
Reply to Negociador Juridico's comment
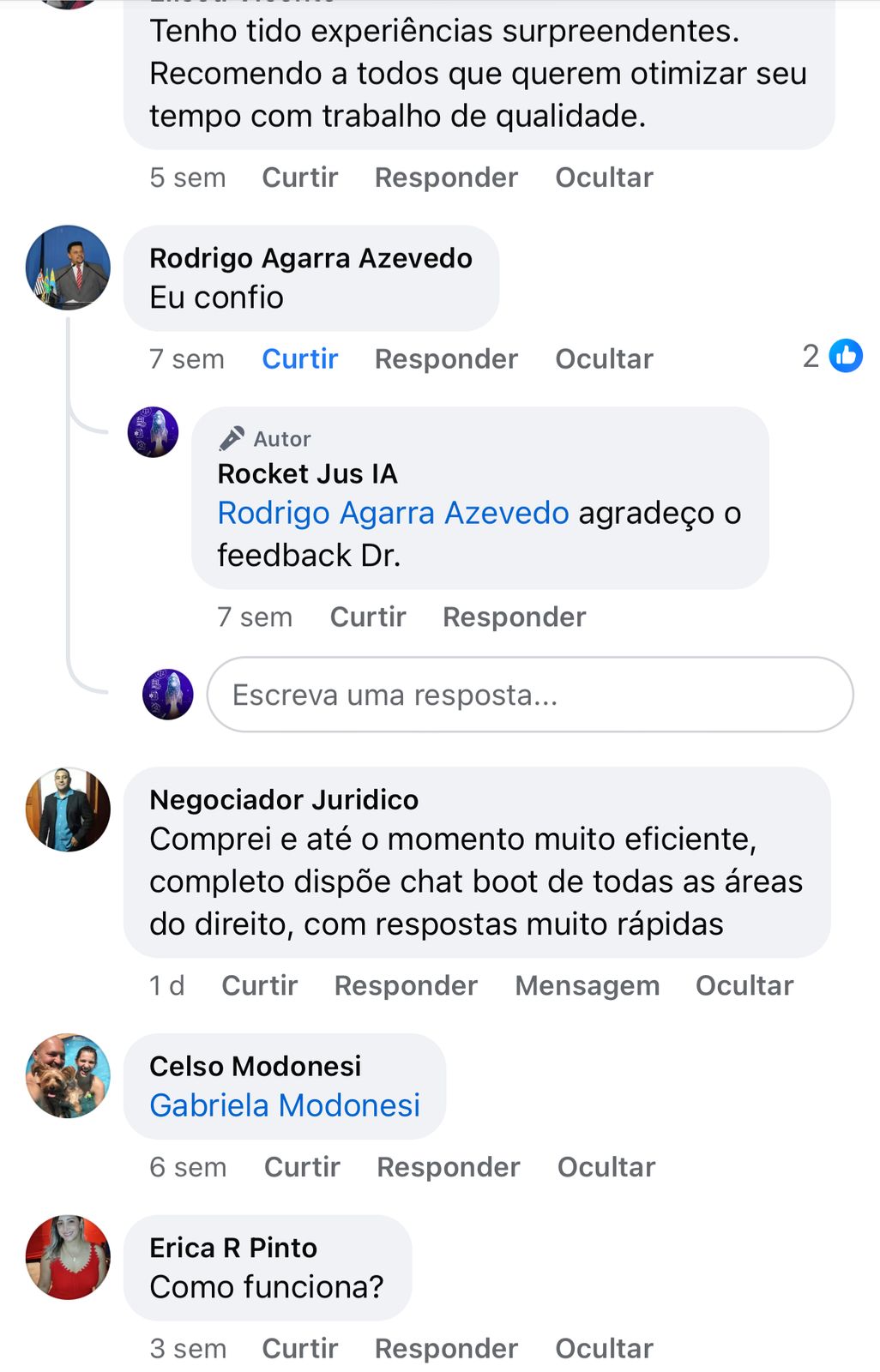pyautogui.click(x=406, y=986)
